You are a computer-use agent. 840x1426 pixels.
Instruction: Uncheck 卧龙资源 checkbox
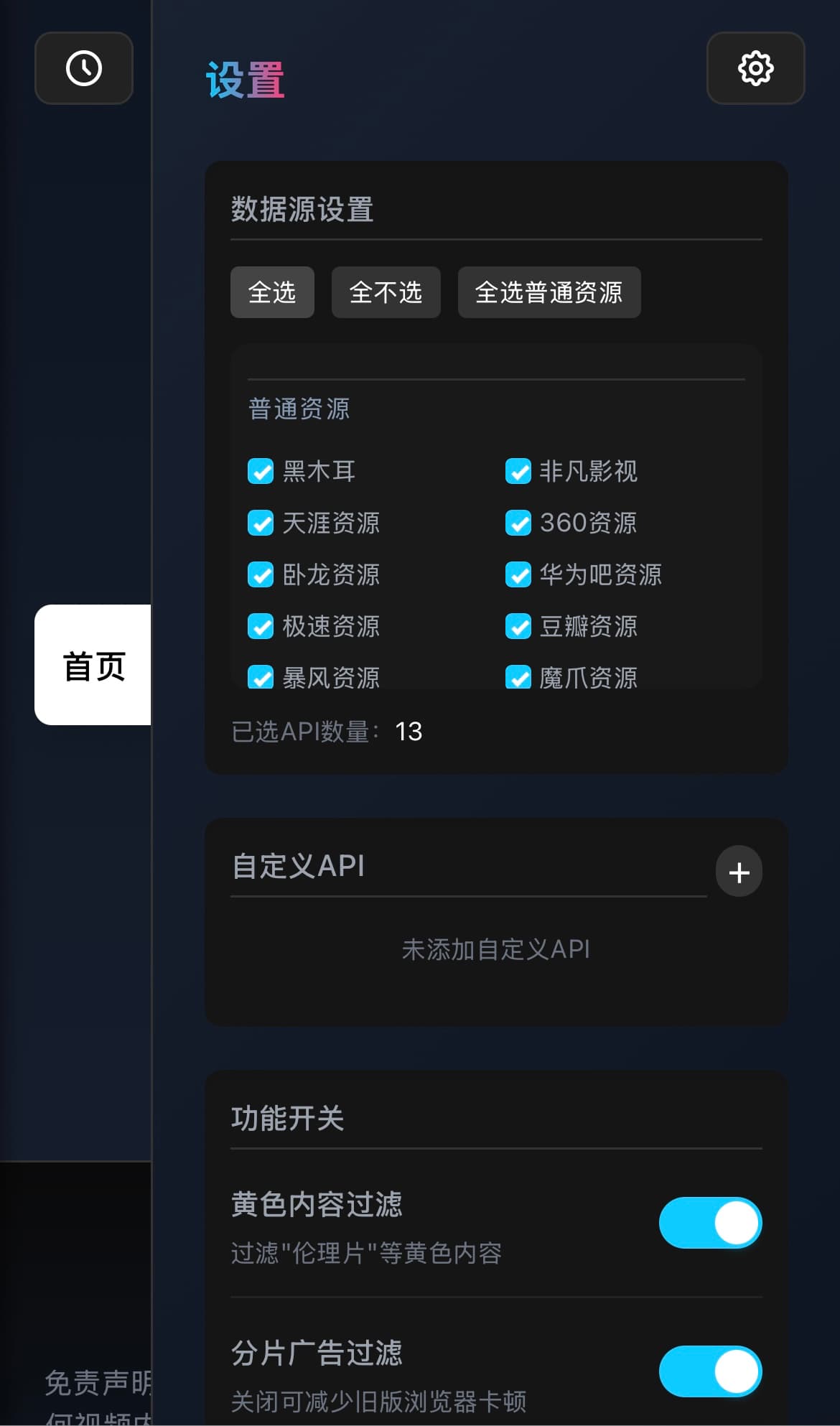(261, 575)
